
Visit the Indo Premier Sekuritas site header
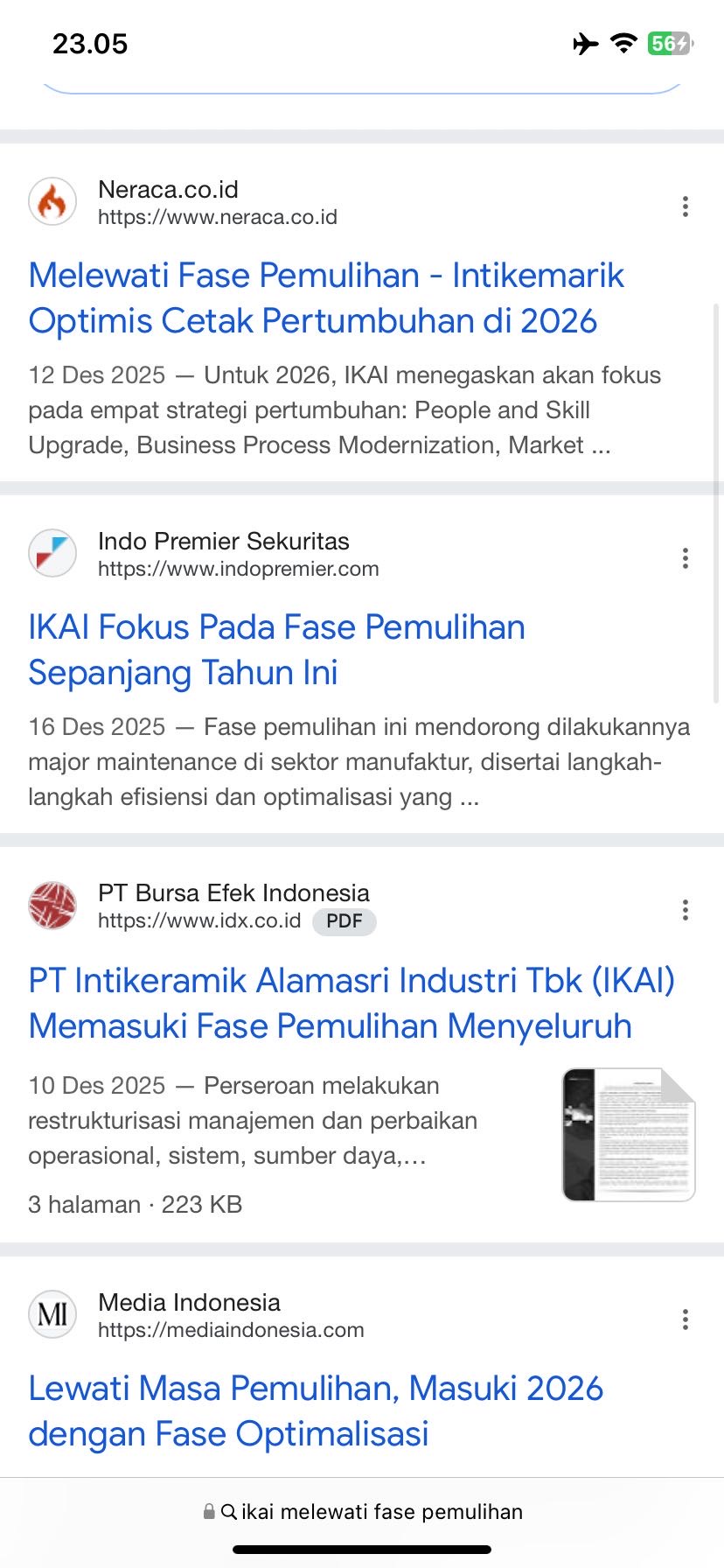238,555
